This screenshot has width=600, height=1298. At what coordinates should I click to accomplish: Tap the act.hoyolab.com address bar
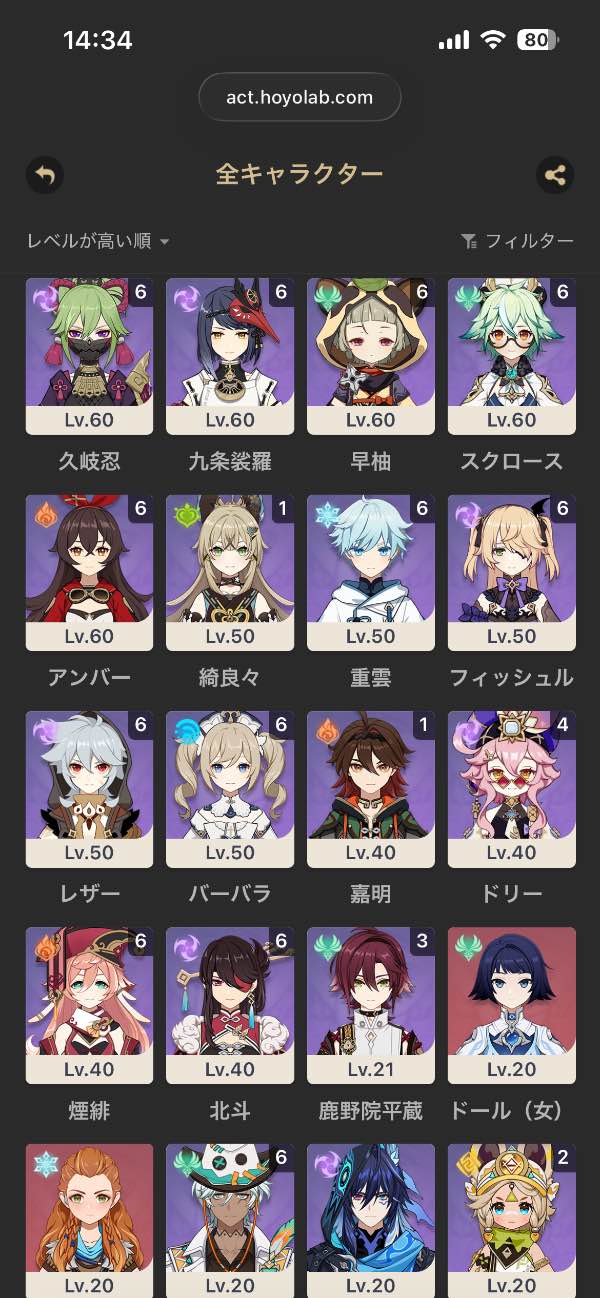300,98
